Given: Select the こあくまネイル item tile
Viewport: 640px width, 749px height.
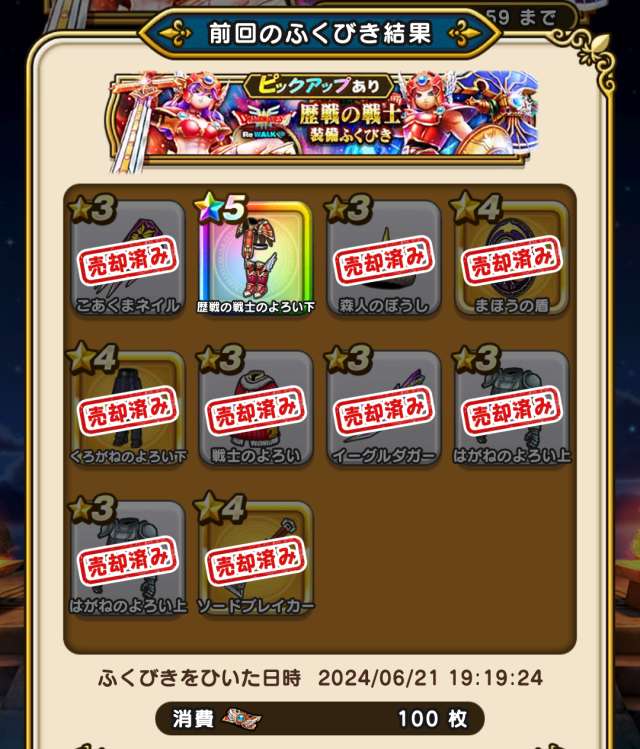Looking at the screenshot, I should click(128, 258).
